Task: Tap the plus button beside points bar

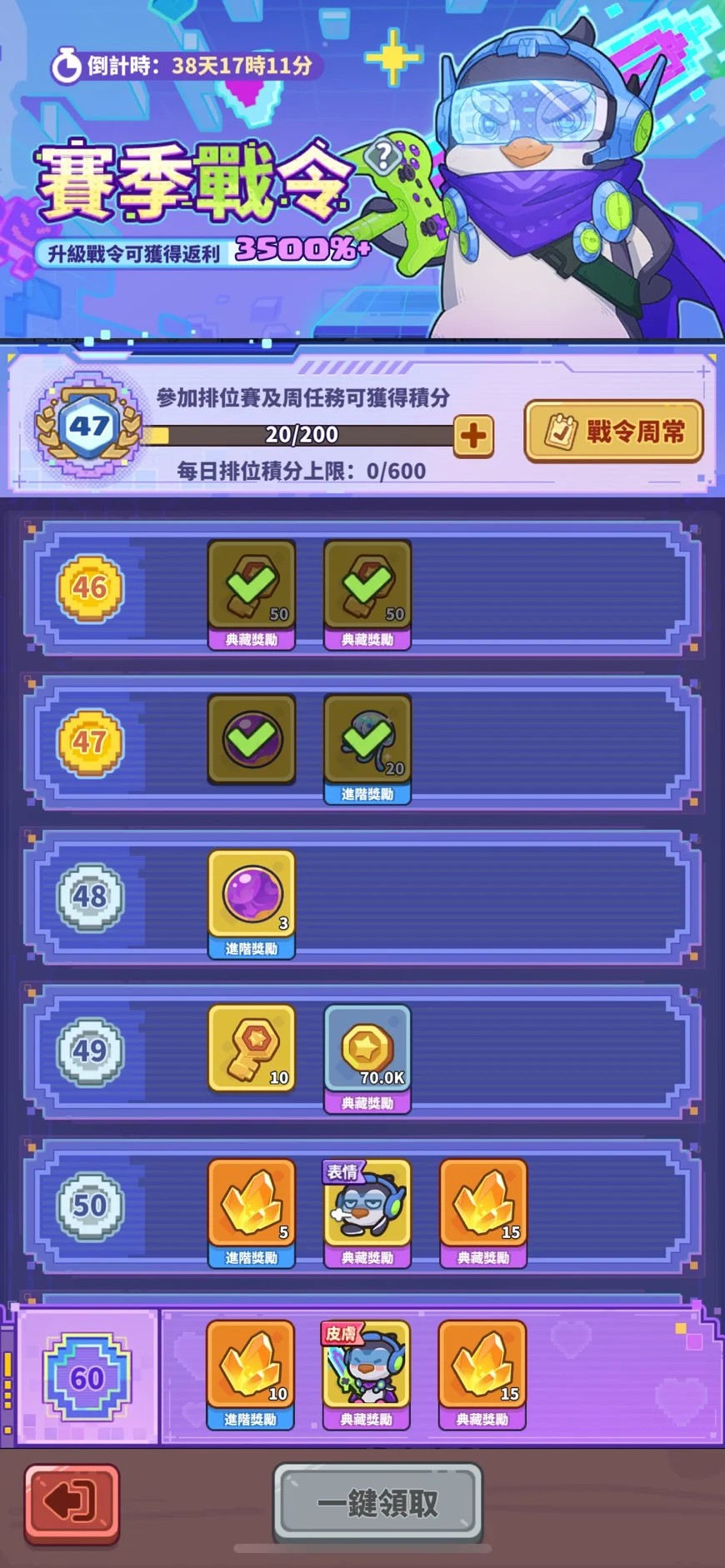Action: tap(473, 436)
